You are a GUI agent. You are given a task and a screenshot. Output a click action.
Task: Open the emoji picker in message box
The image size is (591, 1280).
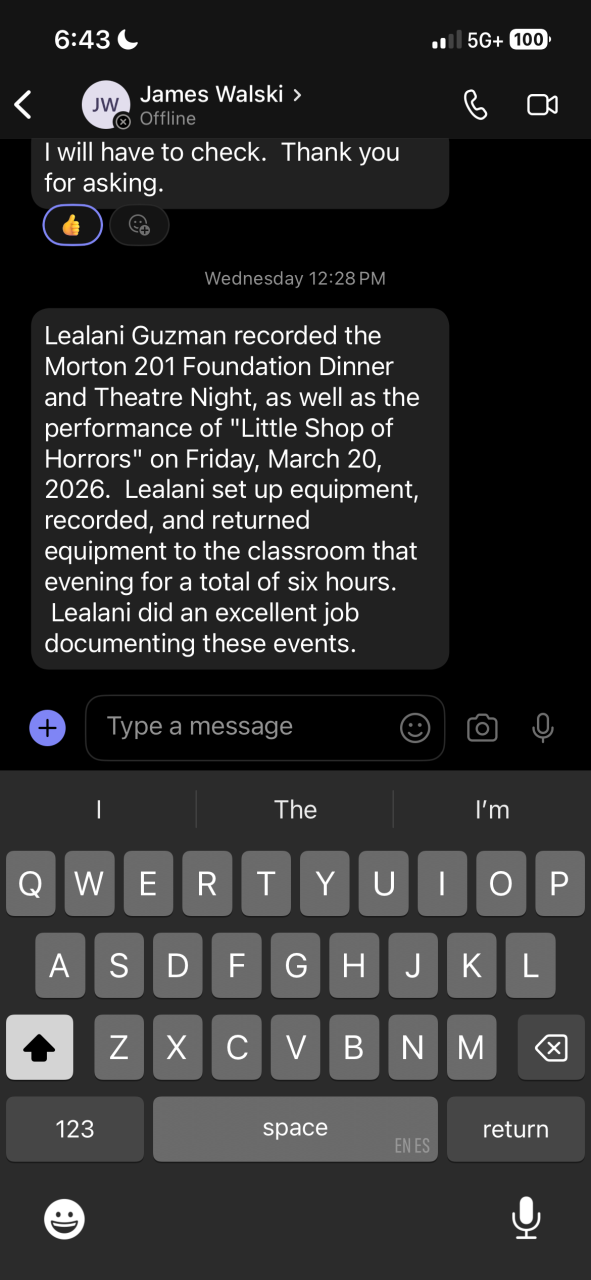click(x=415, y=728)
